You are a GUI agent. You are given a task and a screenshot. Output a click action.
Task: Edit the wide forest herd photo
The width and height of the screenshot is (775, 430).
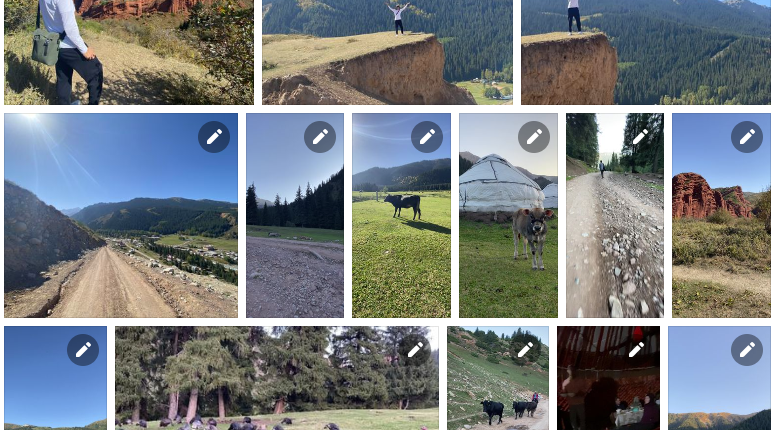click(415, 350)
